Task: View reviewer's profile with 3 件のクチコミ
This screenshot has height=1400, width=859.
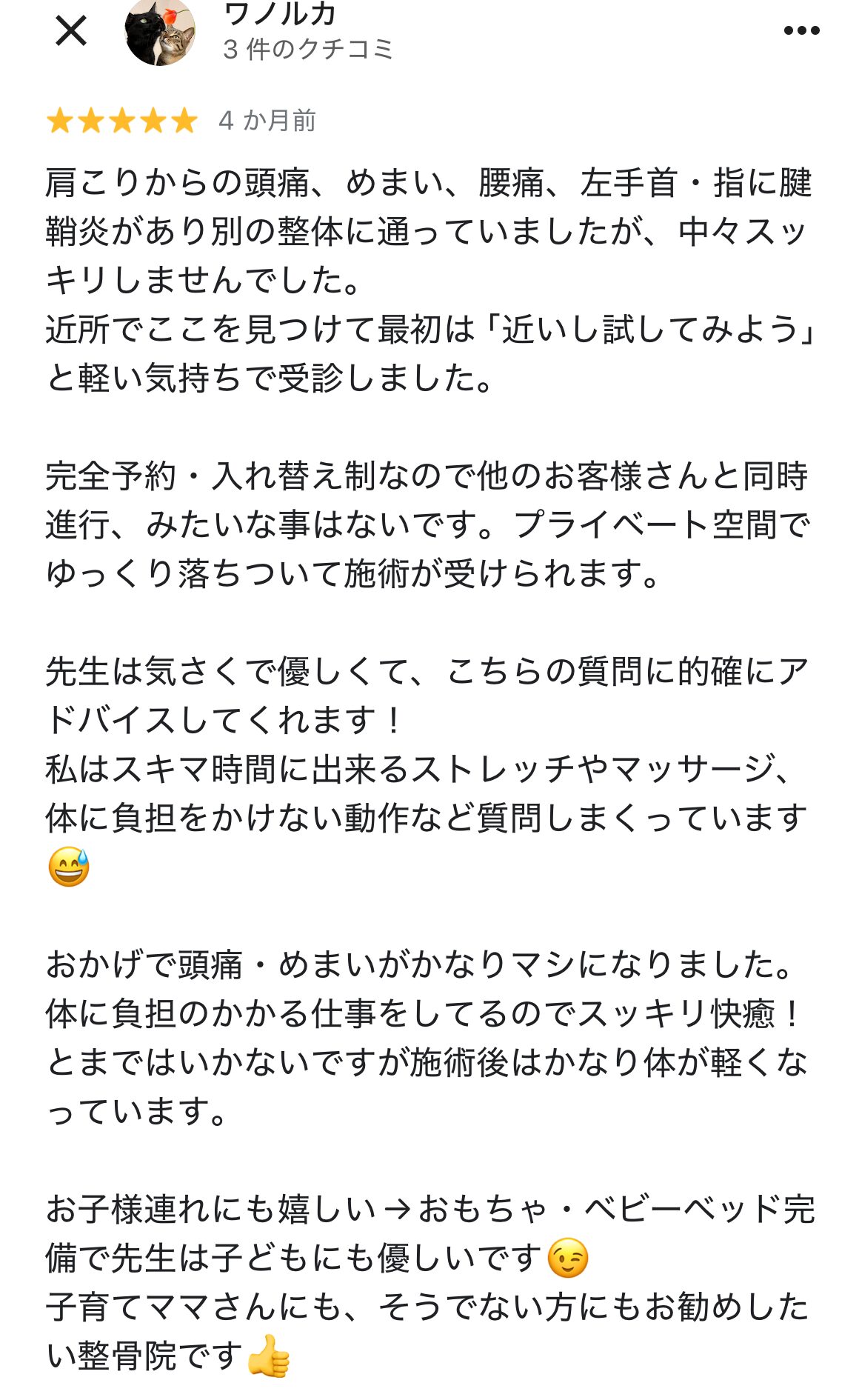Action: [308, 49]
